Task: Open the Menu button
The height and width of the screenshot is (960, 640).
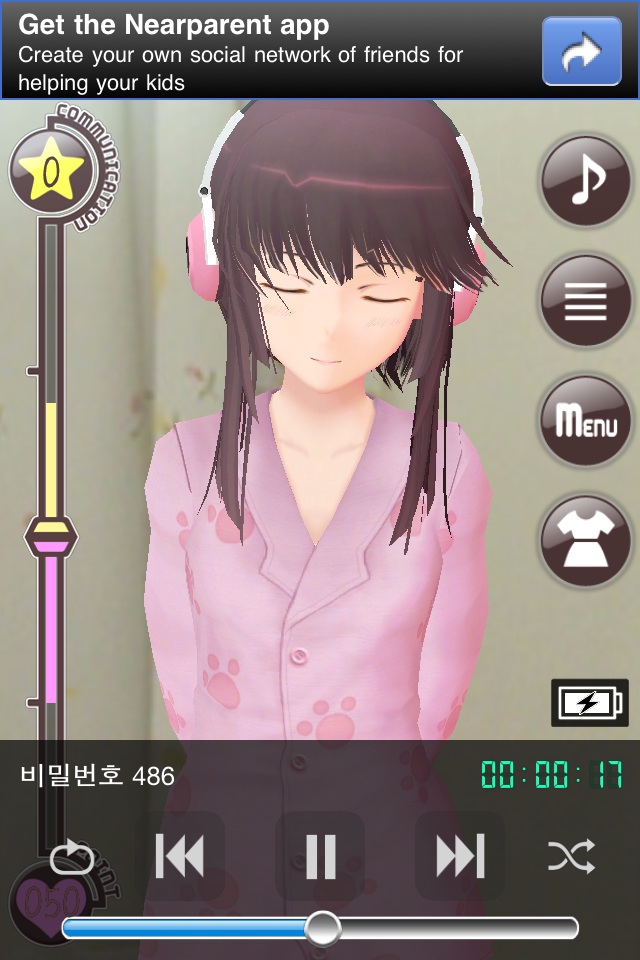Action: click(587, 423)
